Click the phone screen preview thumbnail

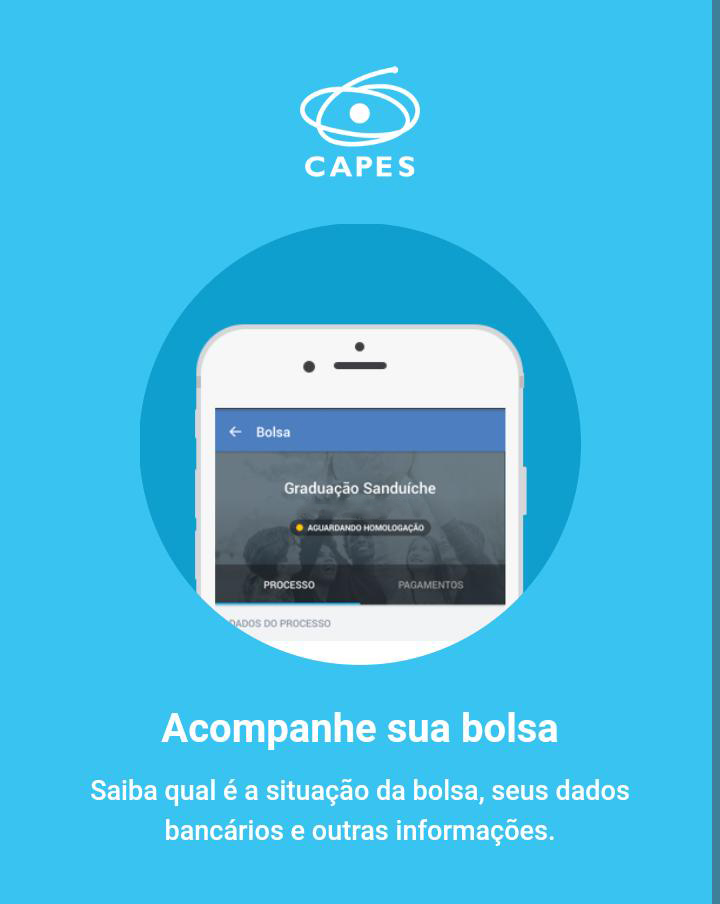tap(360, 510)
